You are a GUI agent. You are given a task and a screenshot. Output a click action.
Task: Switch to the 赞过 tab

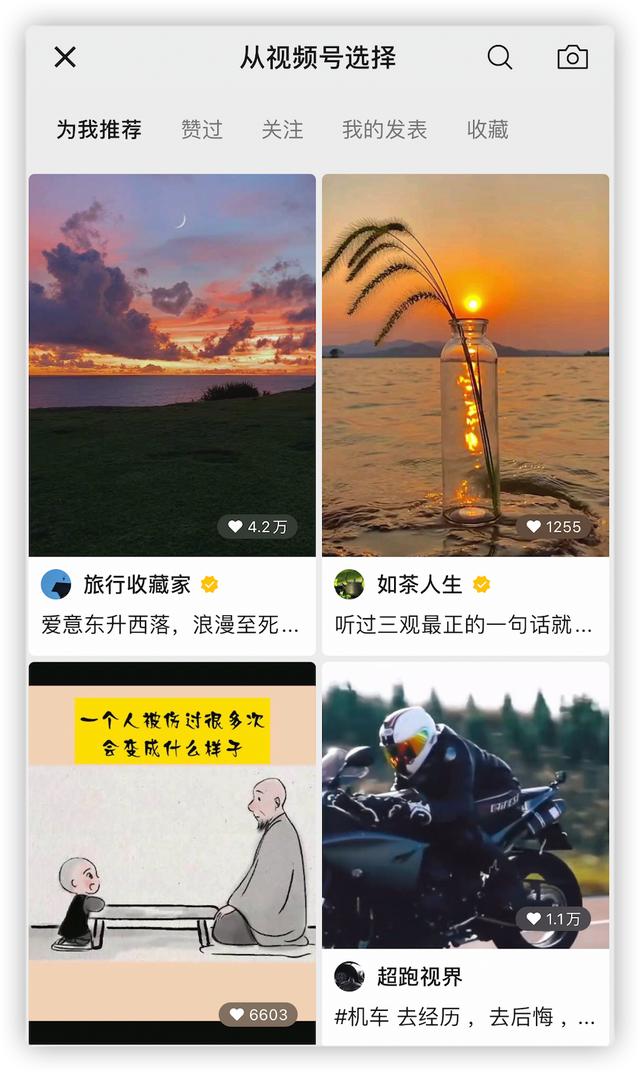coord(201,130)
